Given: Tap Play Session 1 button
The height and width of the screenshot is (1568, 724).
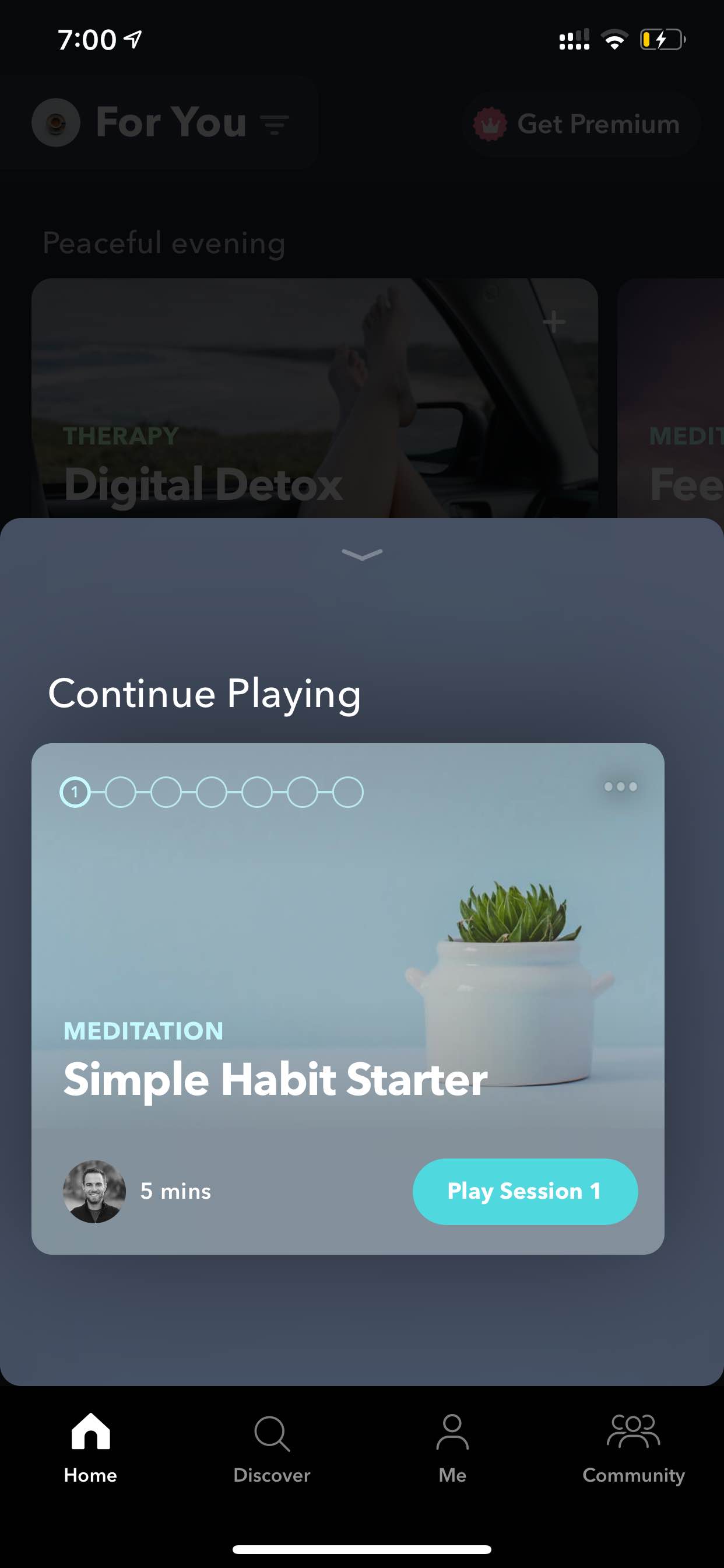Looking at the screenshot, I should click(525, 1191).
